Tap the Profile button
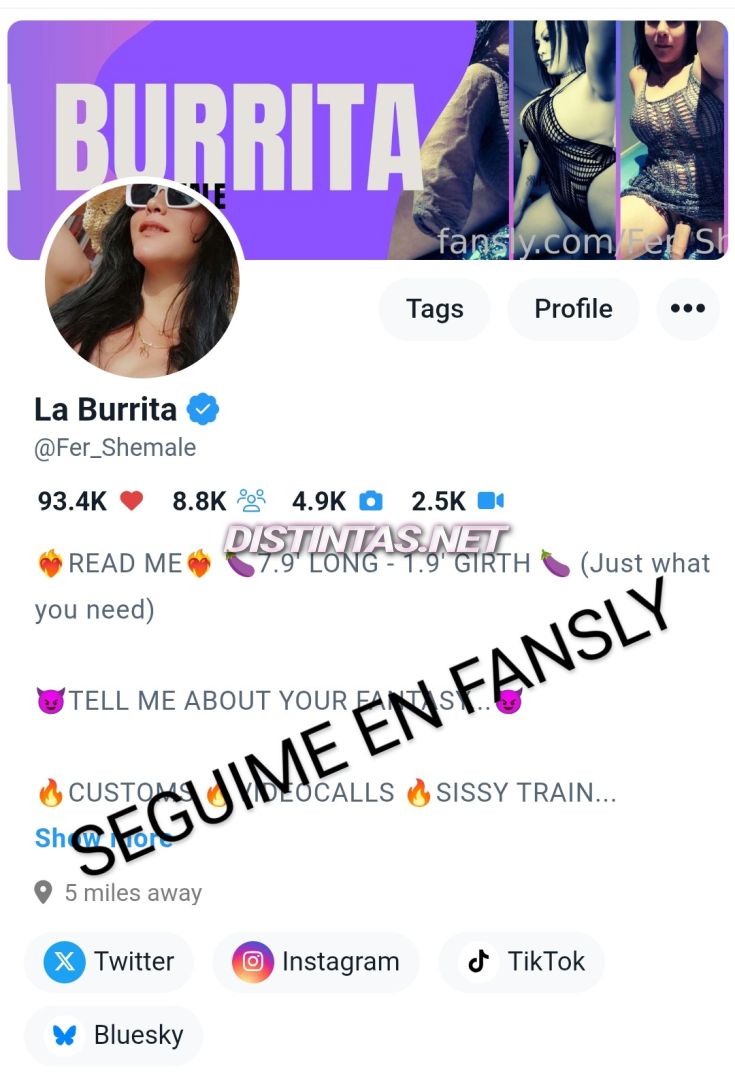Image resolution: width=735 pixels, height=1080 pixels. pyautogui.click(x=573, y=309)
